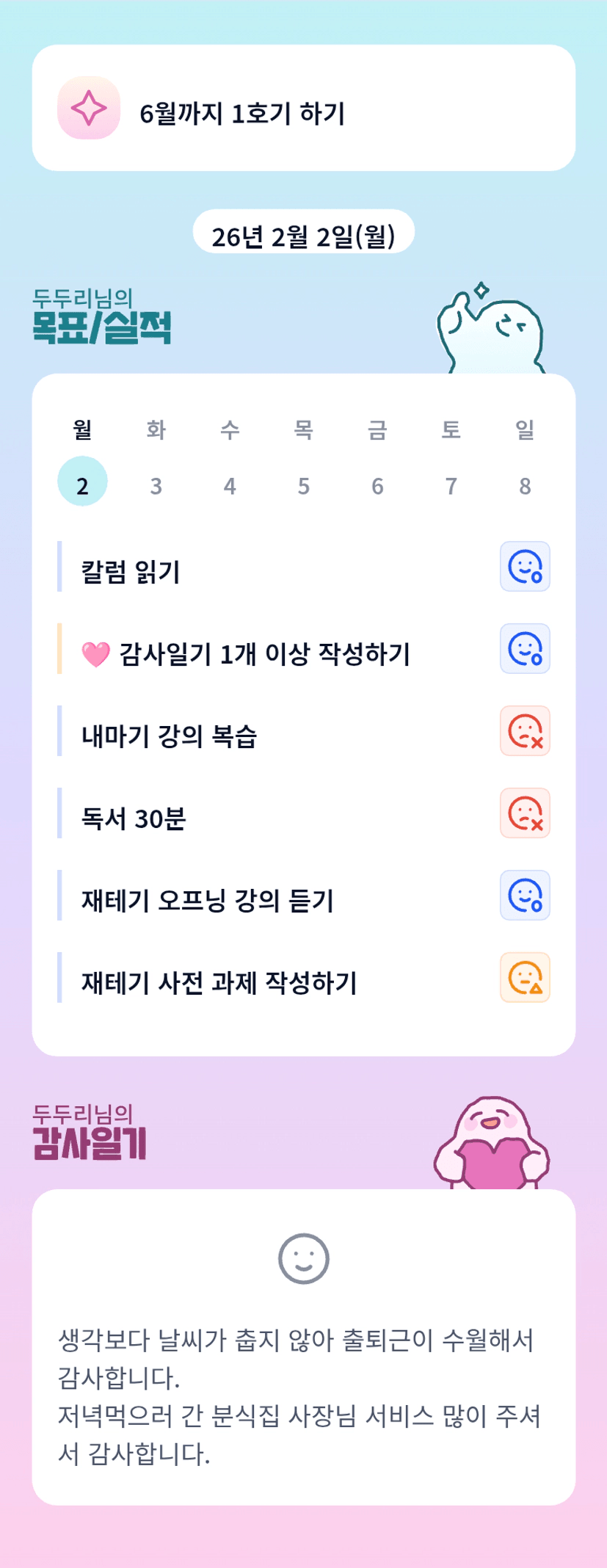This screenshot has width=607, height=1568.
Task: Open the gratitude diary entry card
Action: click(303, 1348)
